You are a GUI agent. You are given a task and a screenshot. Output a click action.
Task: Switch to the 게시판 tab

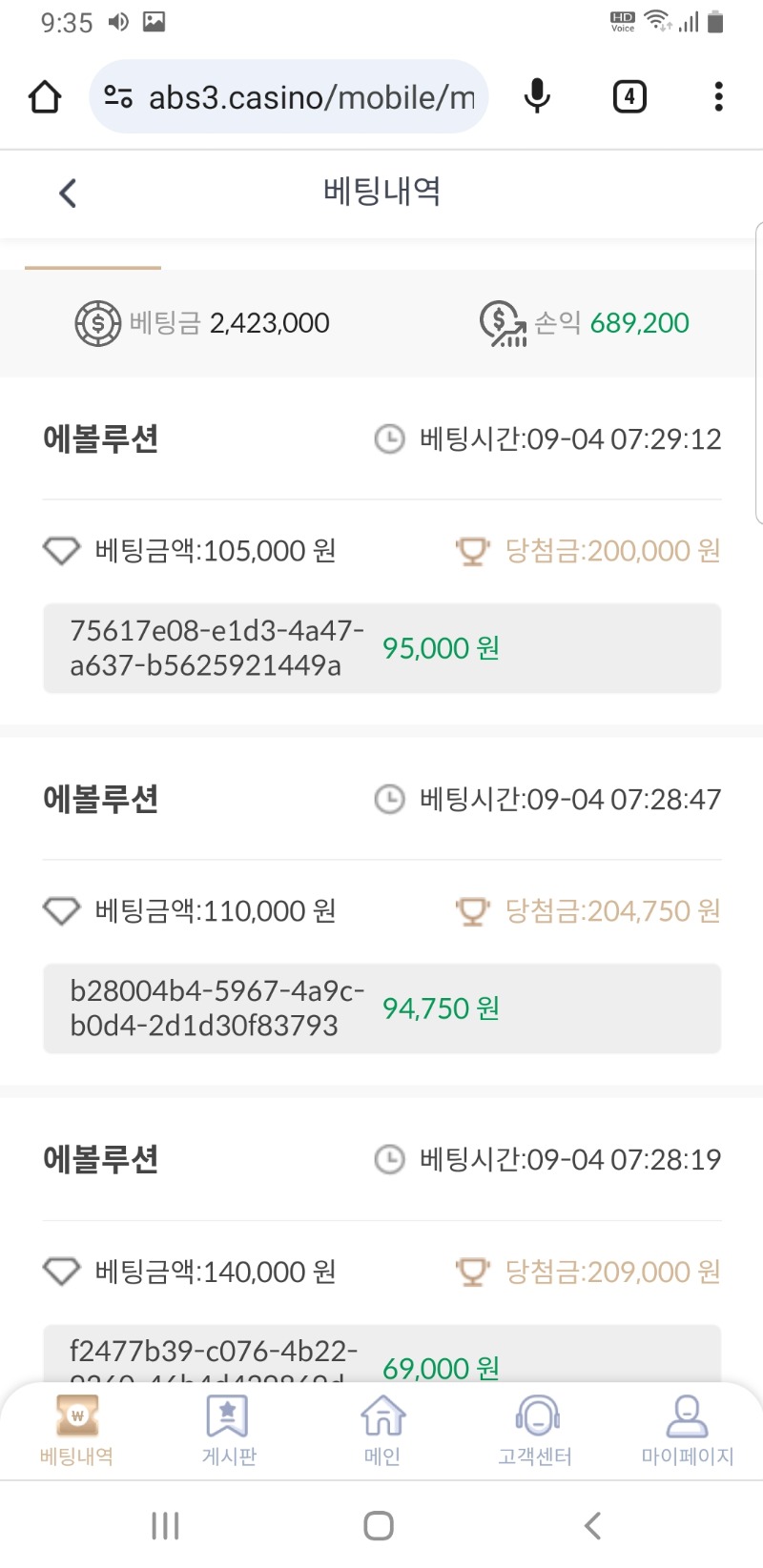pyautogui.click(x=229, y=1430)
